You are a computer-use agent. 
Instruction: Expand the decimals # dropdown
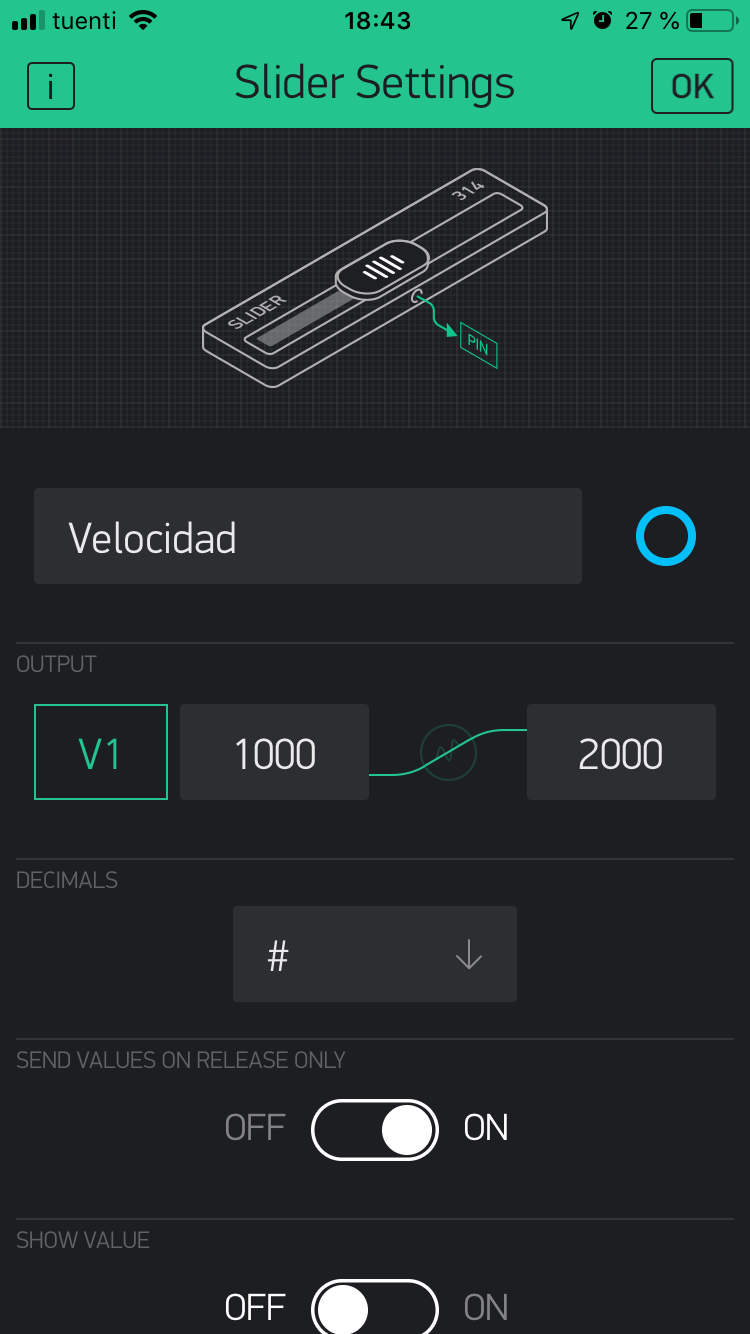[x=375, y=954]
